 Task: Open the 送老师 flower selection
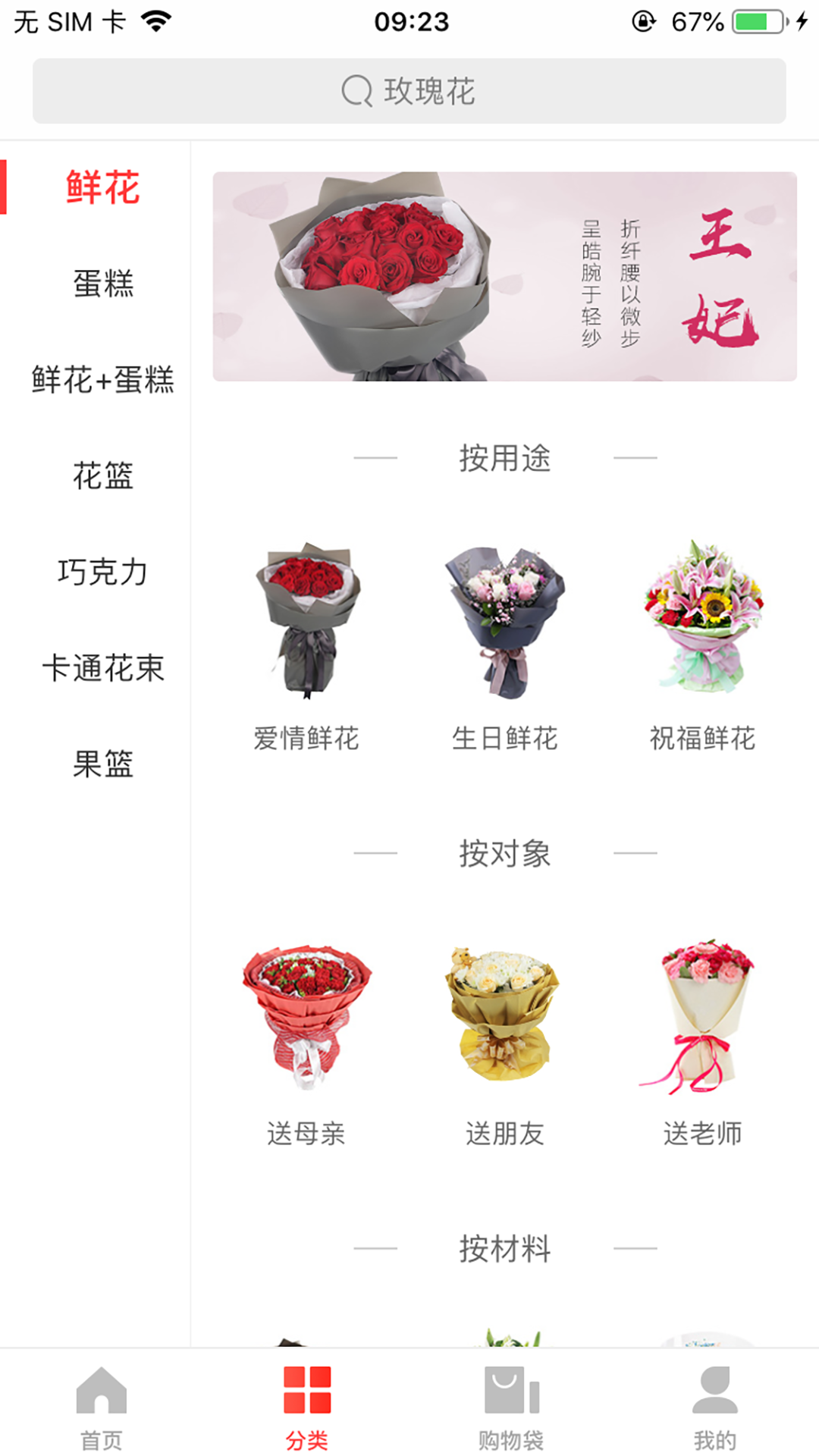702,1039
